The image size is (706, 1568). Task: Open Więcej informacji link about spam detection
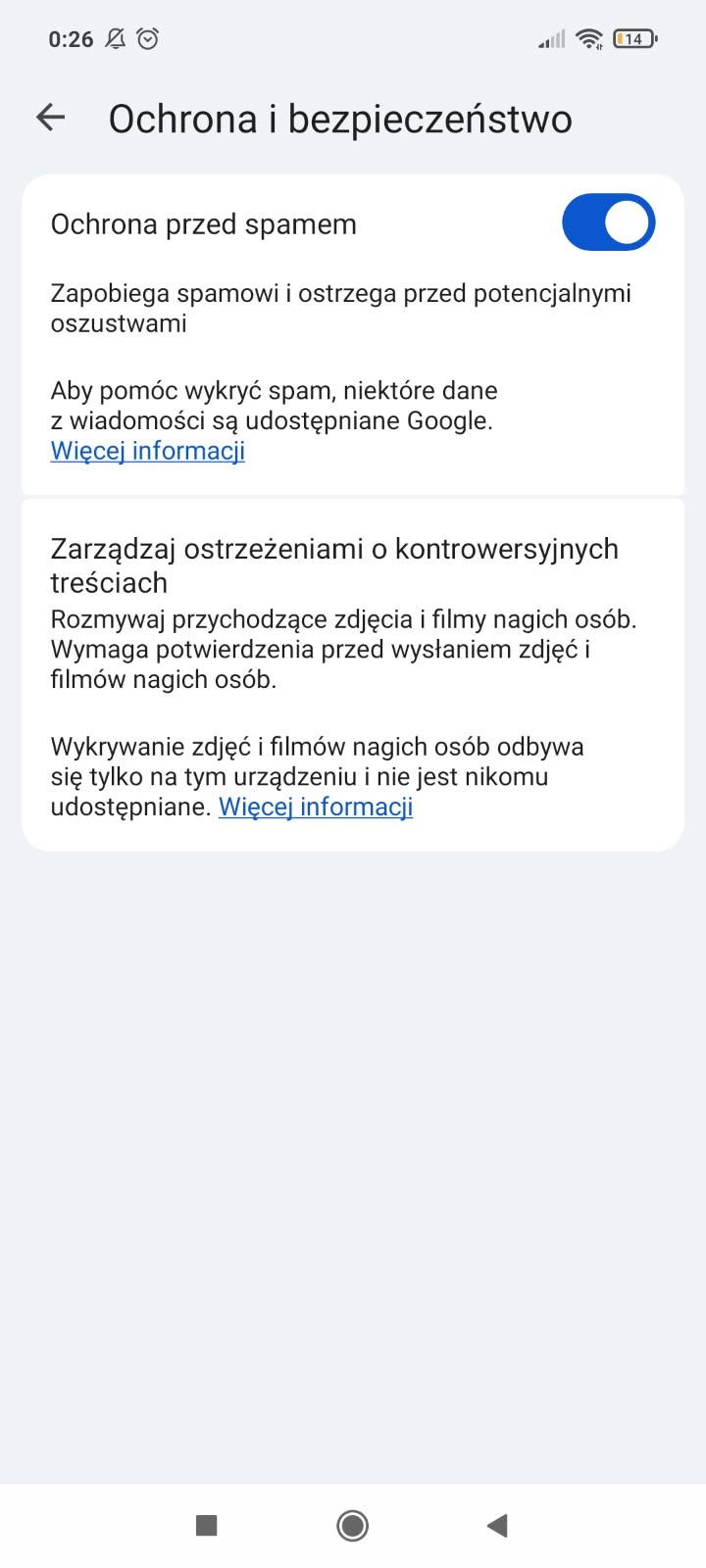click(x=148, y=451)
